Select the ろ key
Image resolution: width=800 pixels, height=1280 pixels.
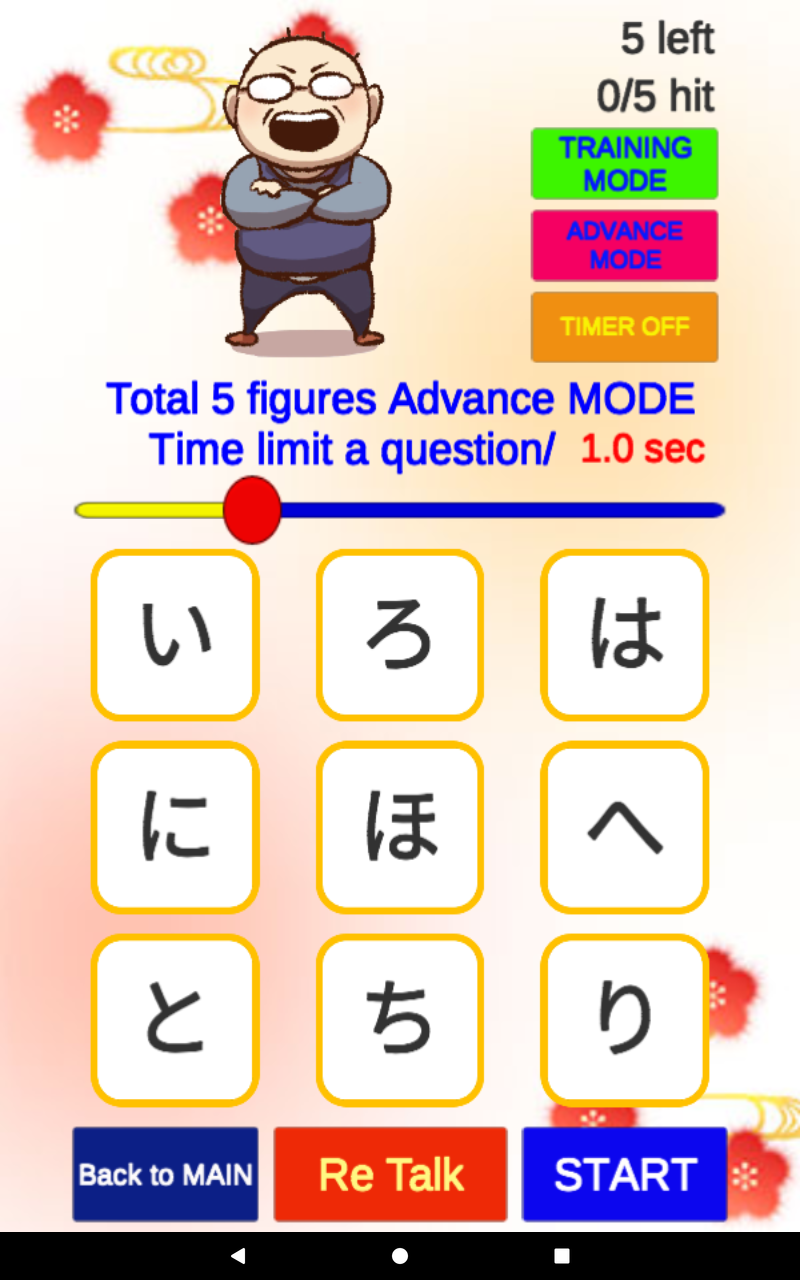[400, 635]
